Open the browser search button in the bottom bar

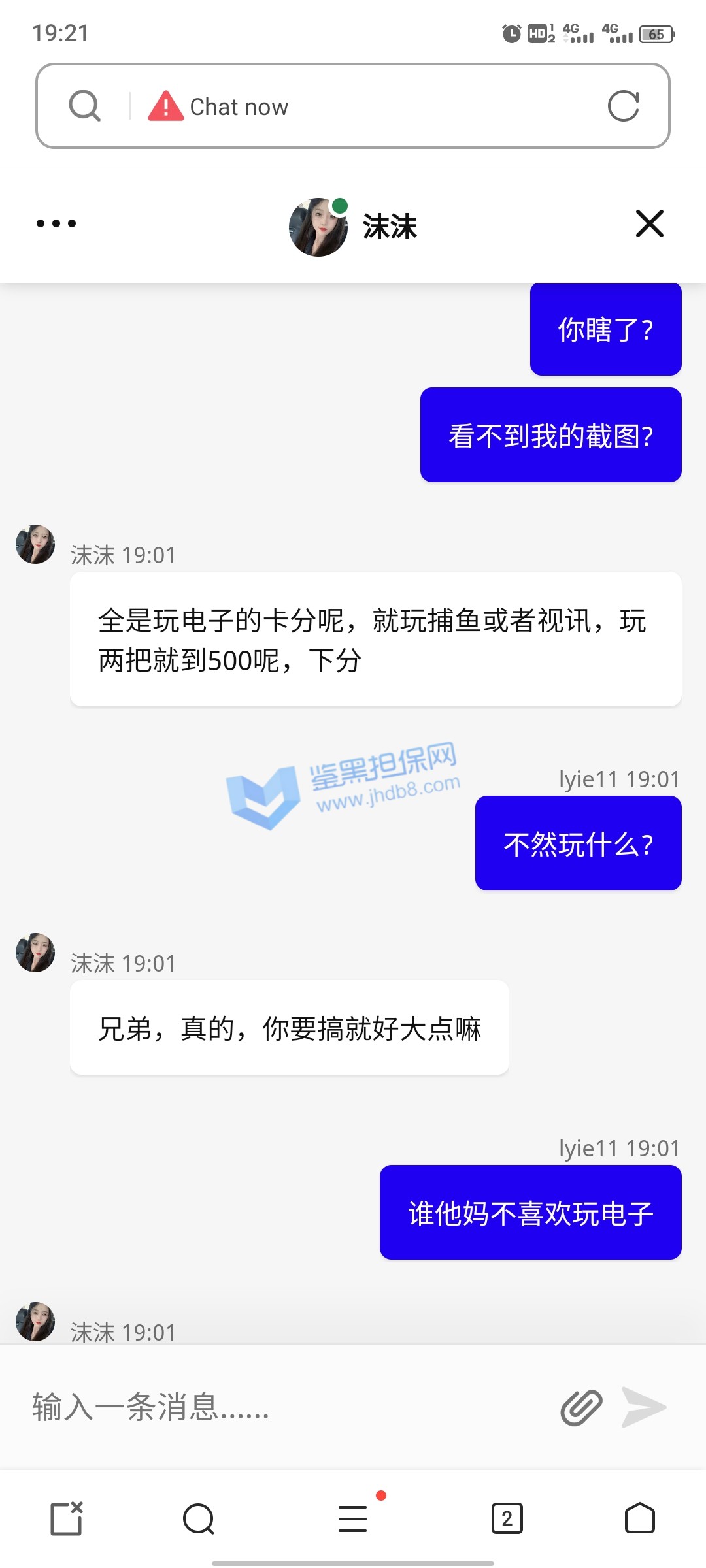click(199, 1518)
